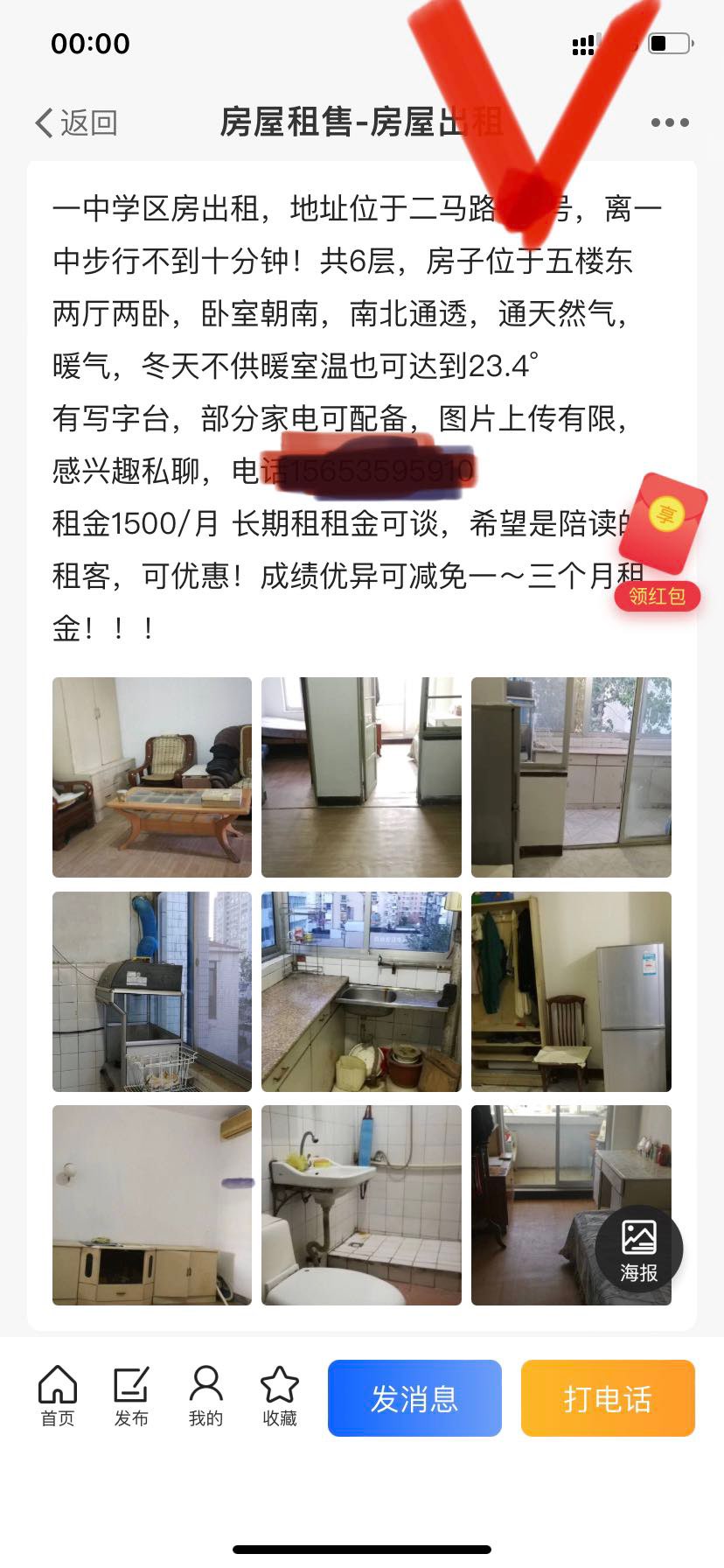Open the living room photo with wooden table
This screenshot has height=1568, width=724.
click(x=152, y=777)
